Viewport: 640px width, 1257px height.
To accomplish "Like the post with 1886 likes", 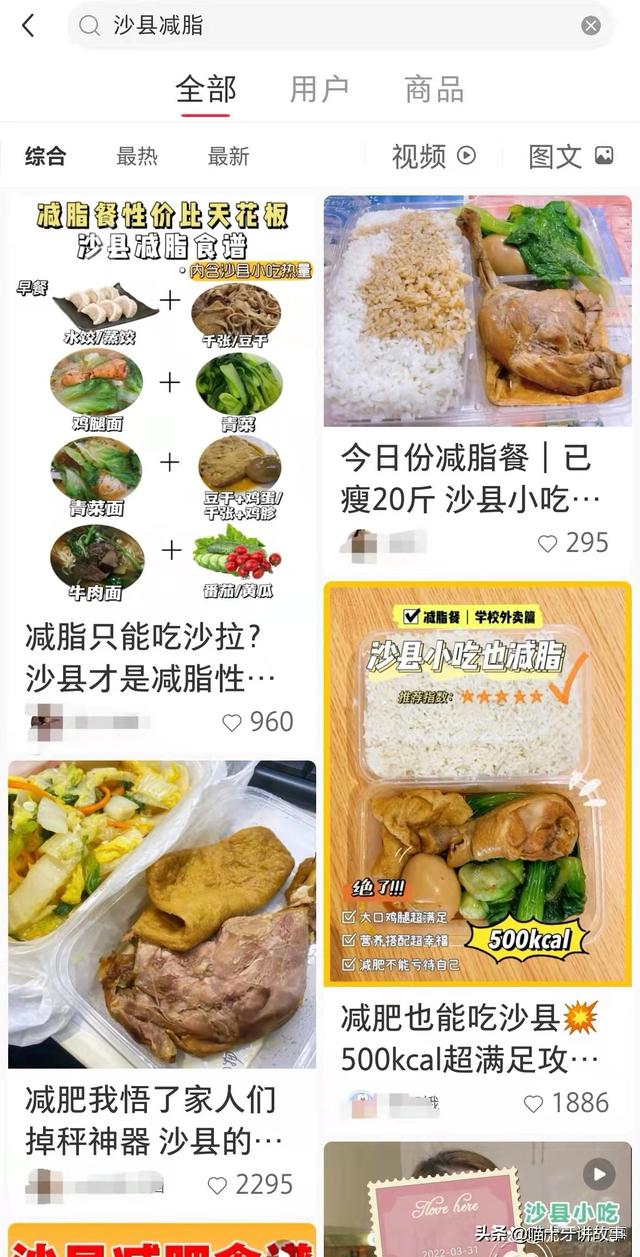I will point(533,1103).
